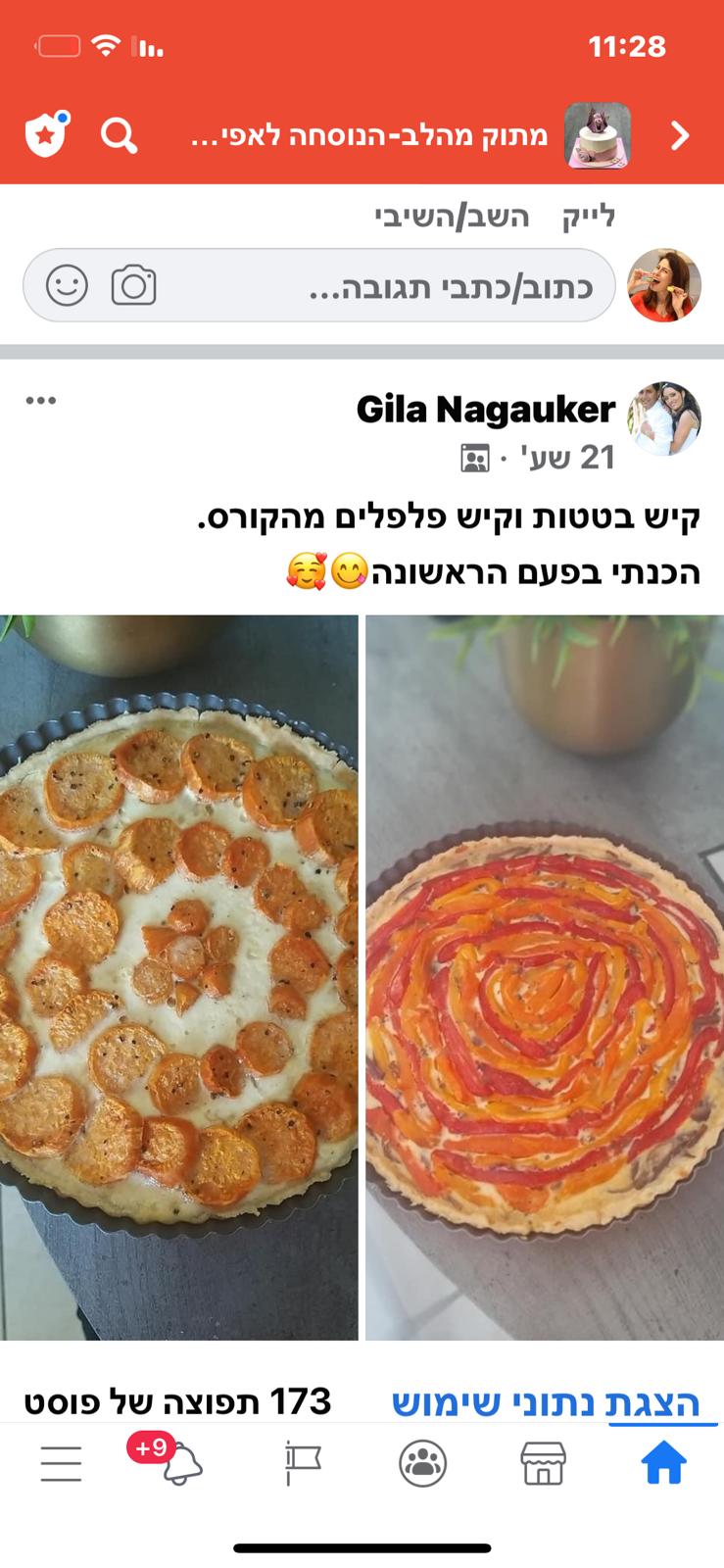
Task: Open the group title מתוק מהלב
Action: point(369,135)
